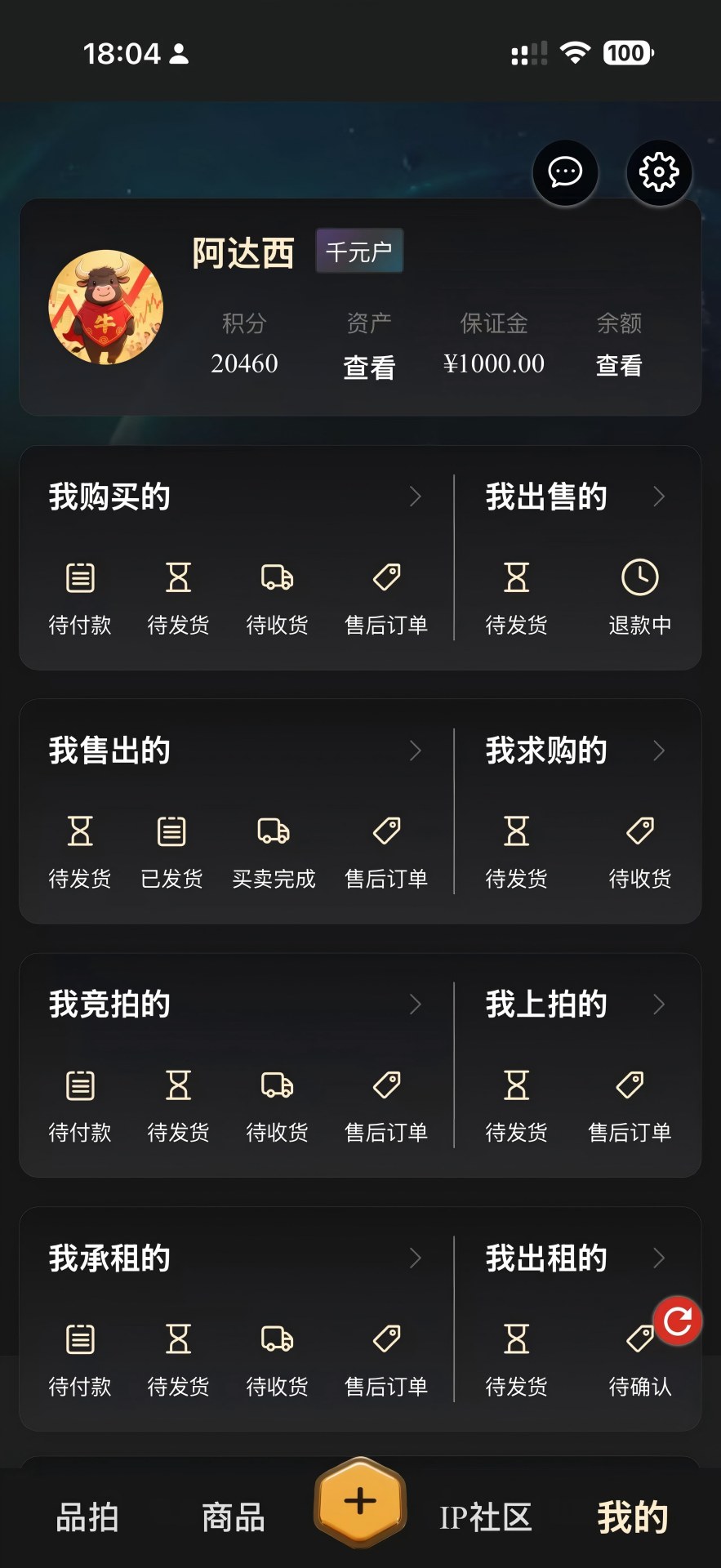
Task: Open the settings gear icon
Action: [659, 171]
